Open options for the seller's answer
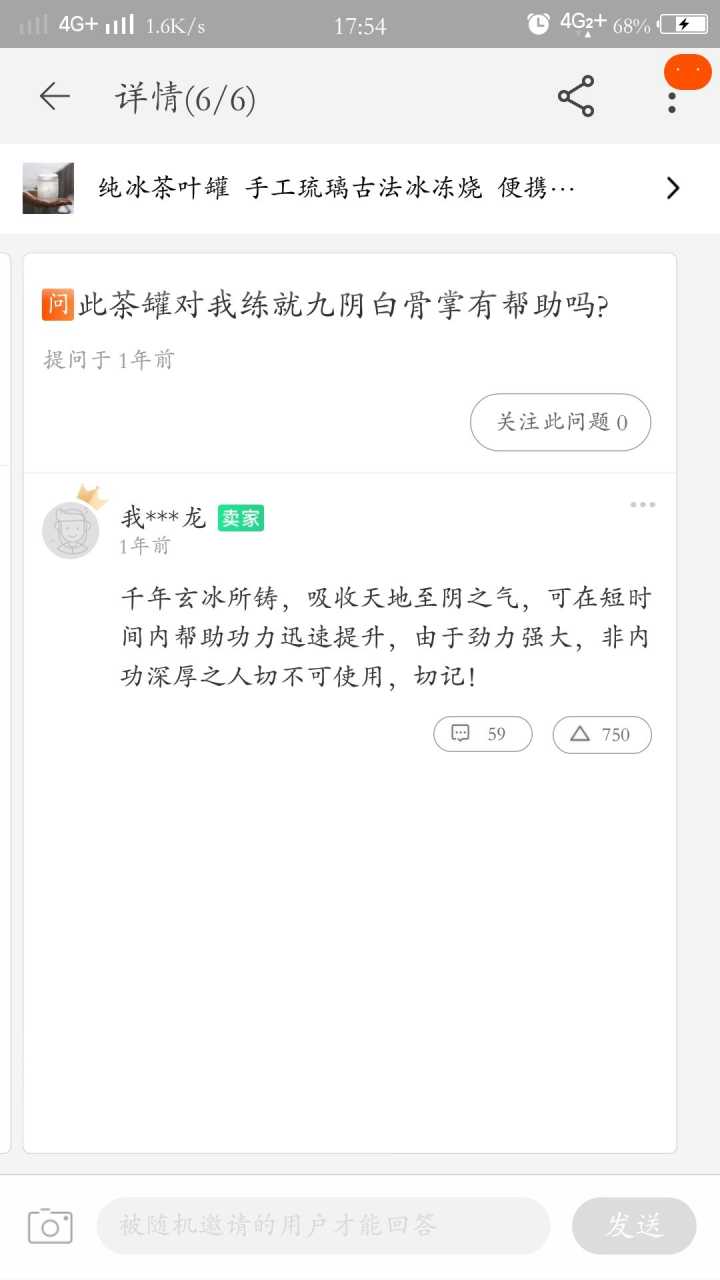Screen dimensions: 720x1280 click(x=642, y=505)
